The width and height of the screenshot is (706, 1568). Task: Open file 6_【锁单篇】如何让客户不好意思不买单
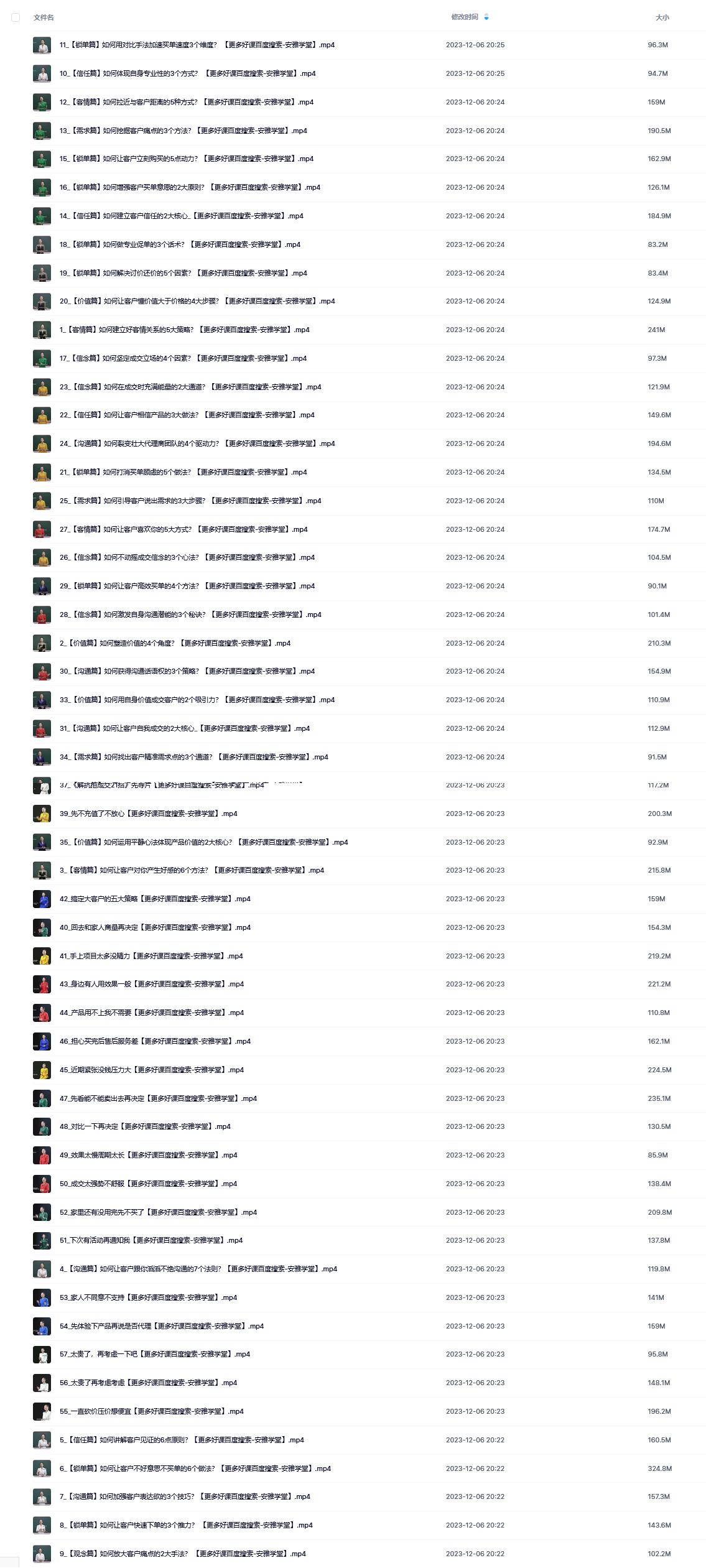195,1468
